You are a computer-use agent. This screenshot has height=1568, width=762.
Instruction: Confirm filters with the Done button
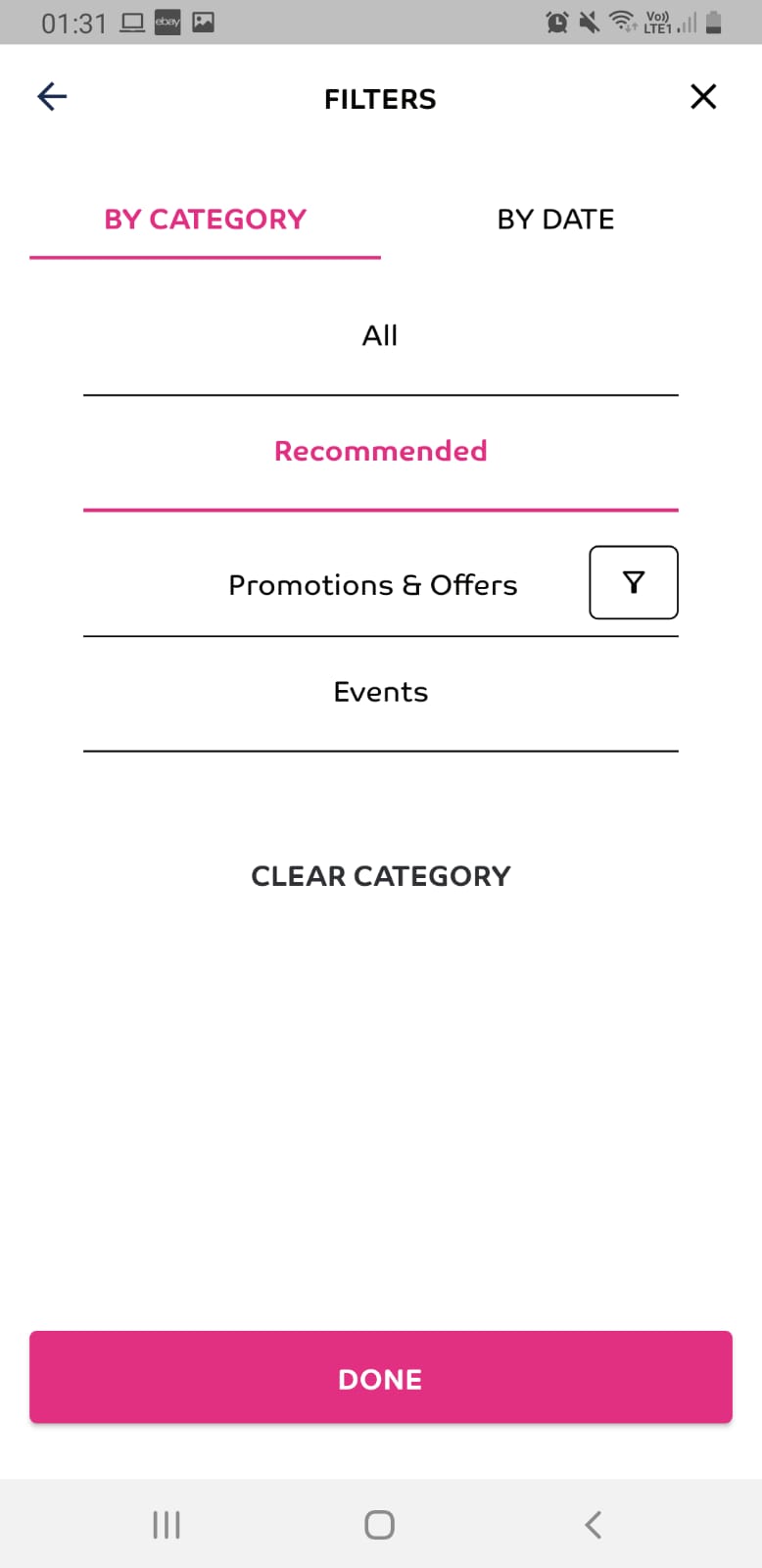[x=380, y=1377]
